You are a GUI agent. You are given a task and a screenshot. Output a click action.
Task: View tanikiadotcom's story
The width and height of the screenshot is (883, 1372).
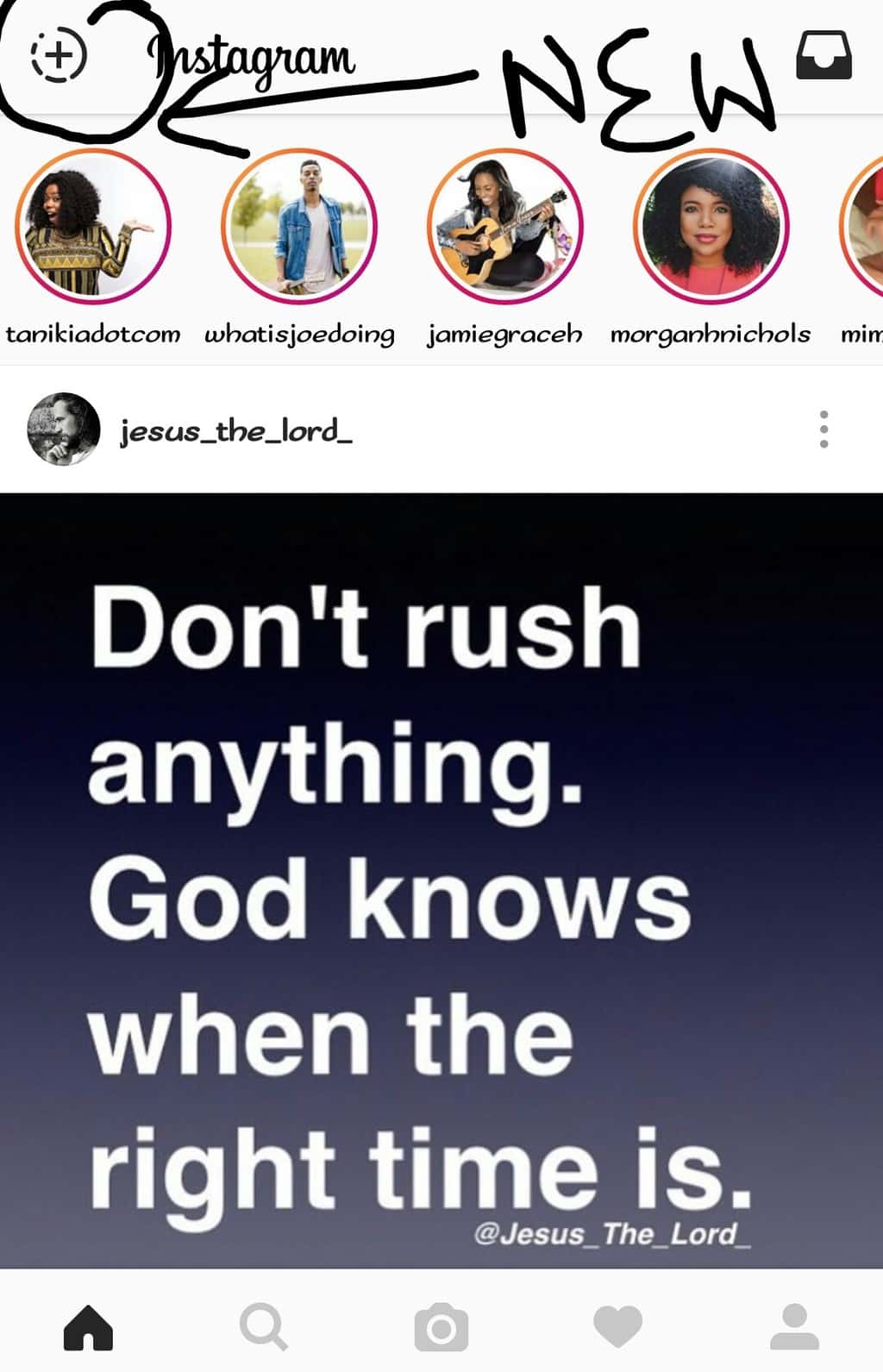coord(93,226)
